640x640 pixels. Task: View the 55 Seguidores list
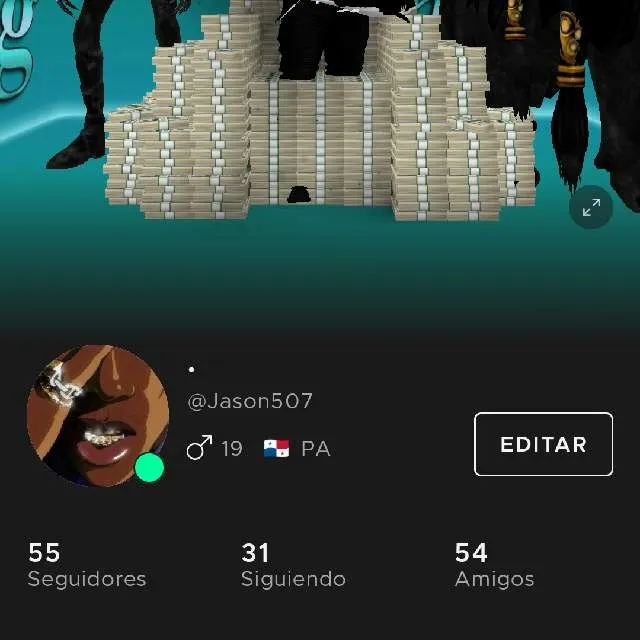pyautogui.click(x=87, y=564)
